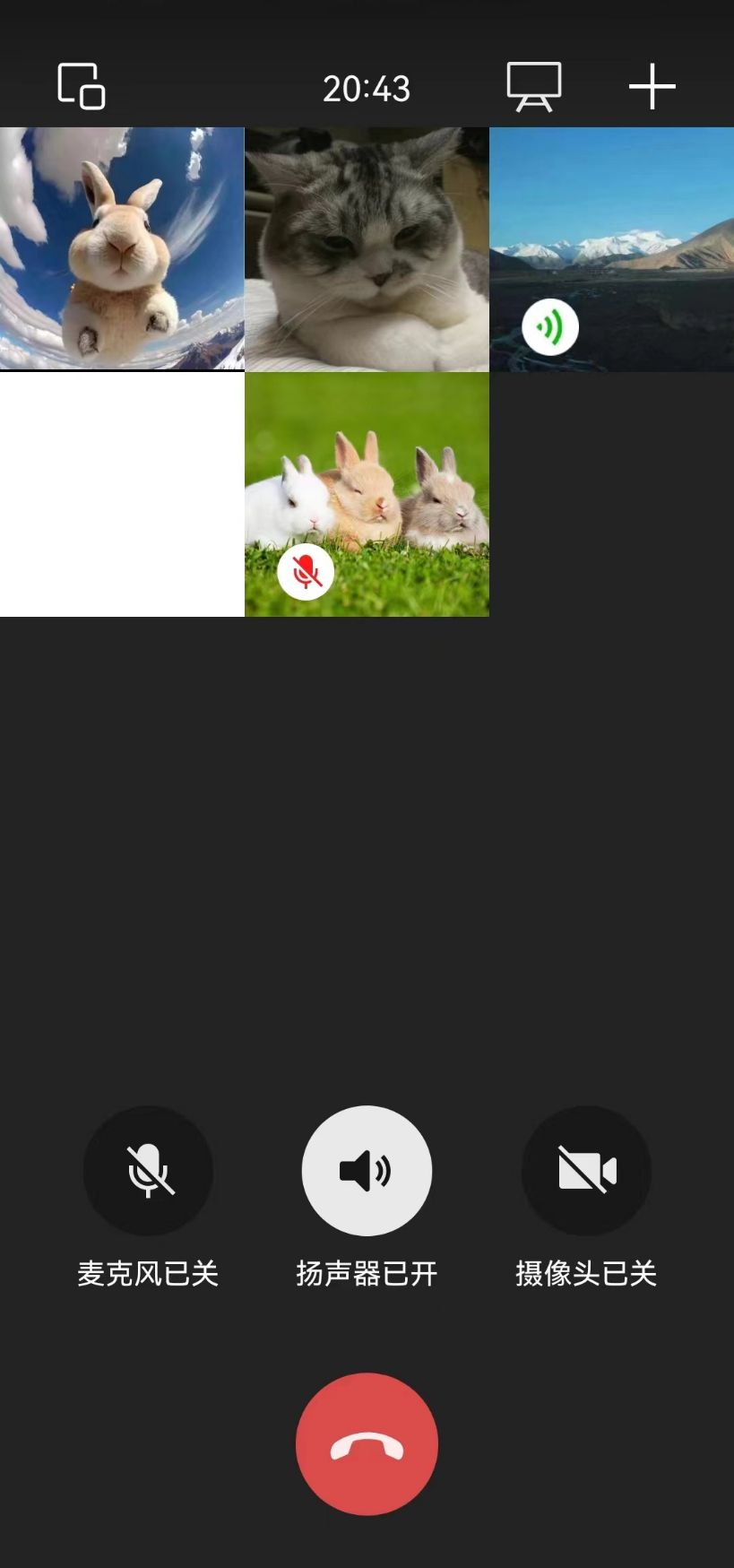
Task: Add a participant with the plus icon
Action: (x=652, y=87)
